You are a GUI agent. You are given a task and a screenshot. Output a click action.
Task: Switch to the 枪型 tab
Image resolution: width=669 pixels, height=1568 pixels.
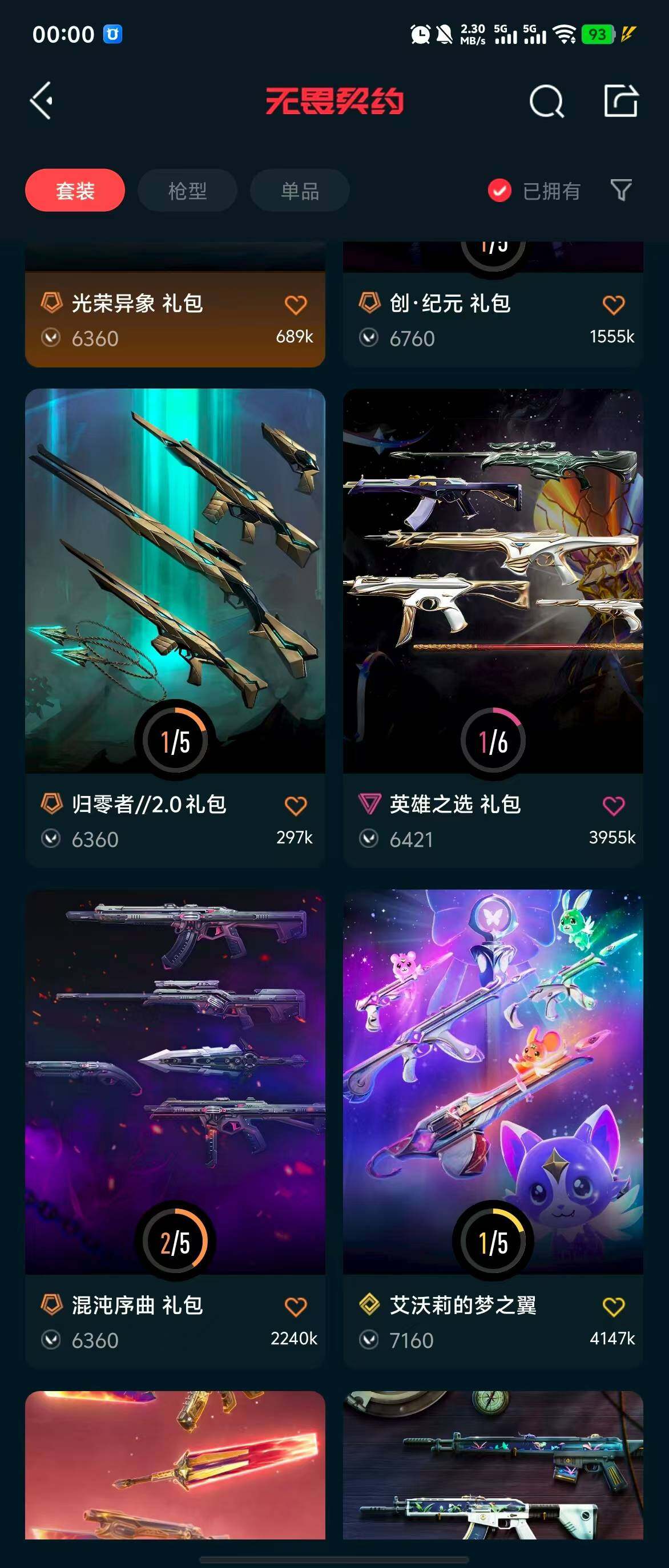tap(187, 191)
